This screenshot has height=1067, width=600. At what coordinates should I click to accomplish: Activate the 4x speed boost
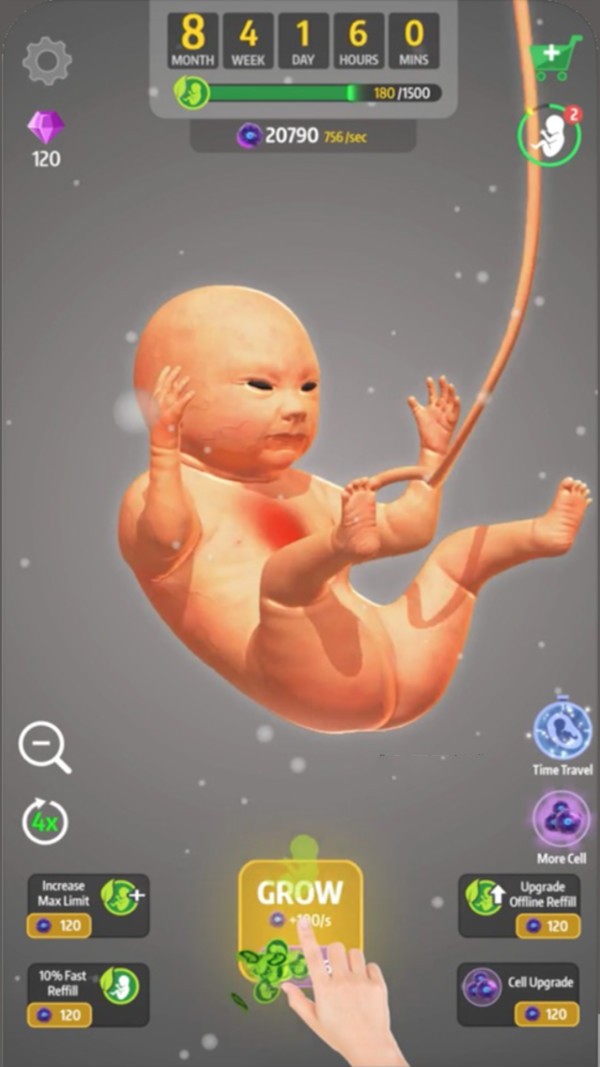tap(45, 822)
